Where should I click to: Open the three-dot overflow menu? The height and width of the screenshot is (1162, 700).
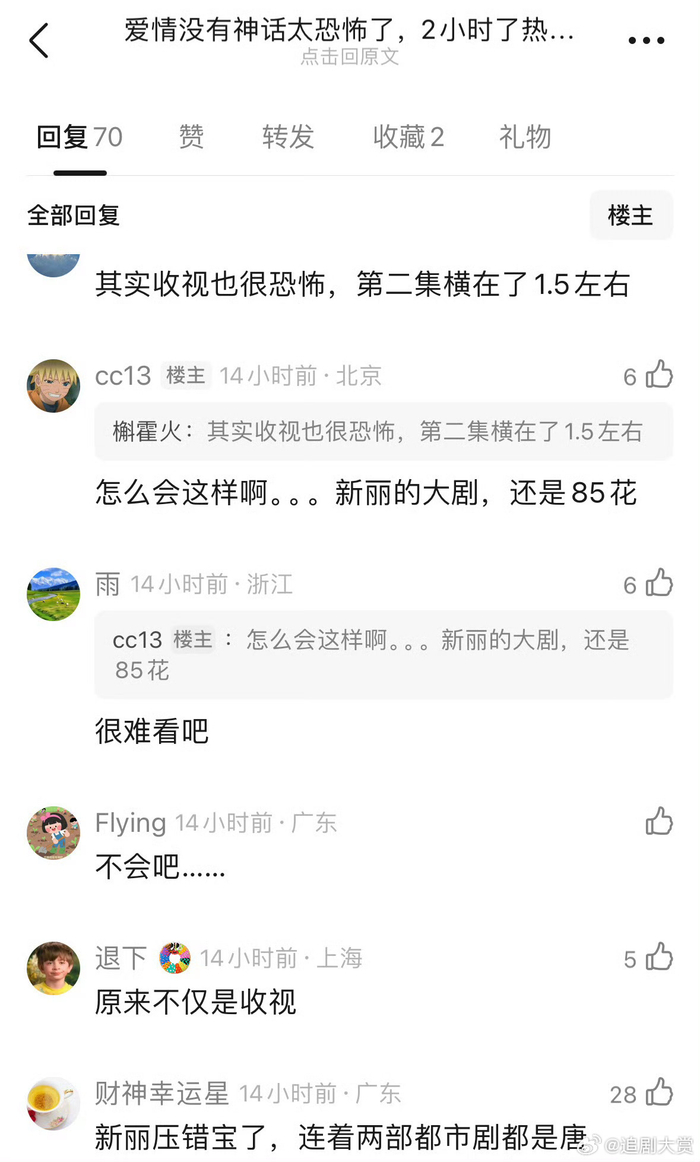click(646, 41)
